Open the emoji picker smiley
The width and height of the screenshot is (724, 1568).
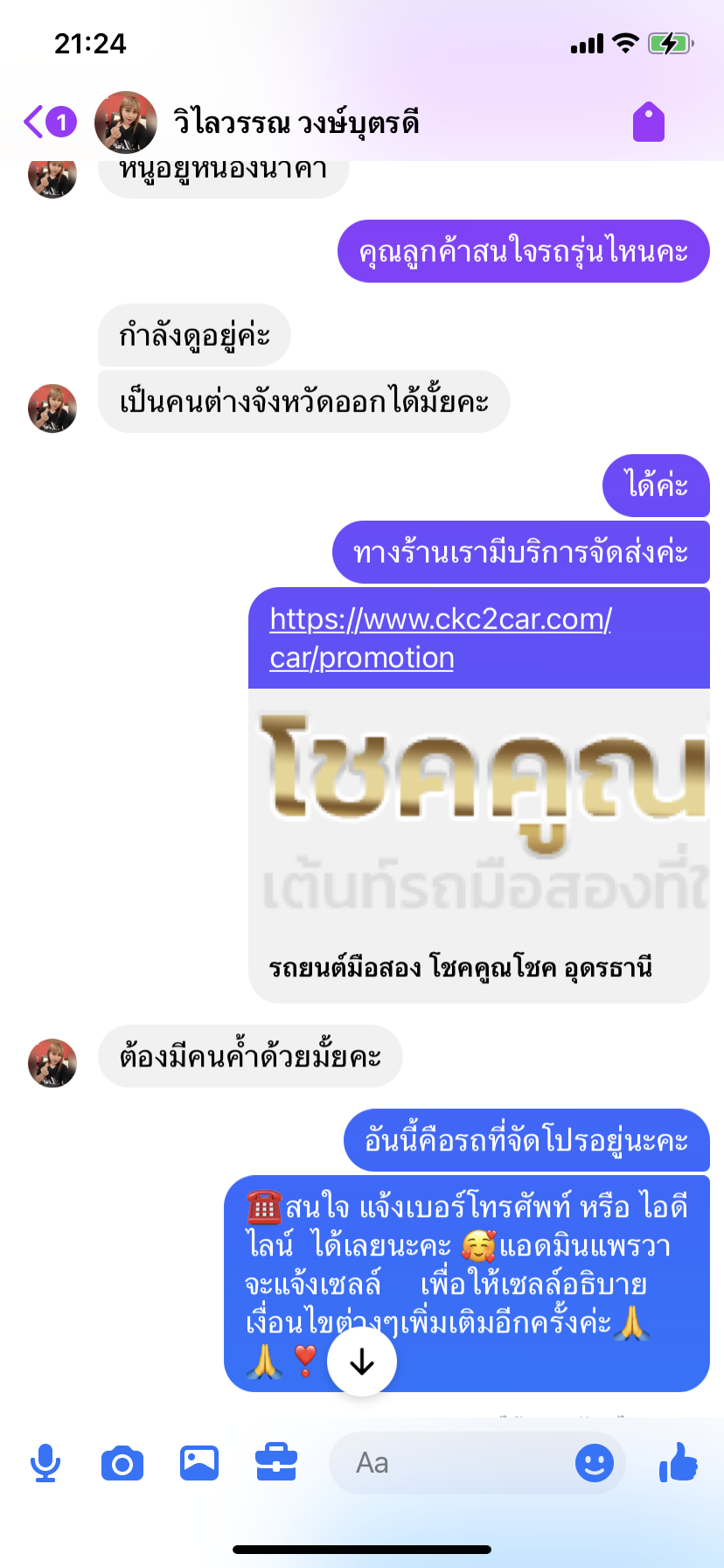[x=595, y=1463]
